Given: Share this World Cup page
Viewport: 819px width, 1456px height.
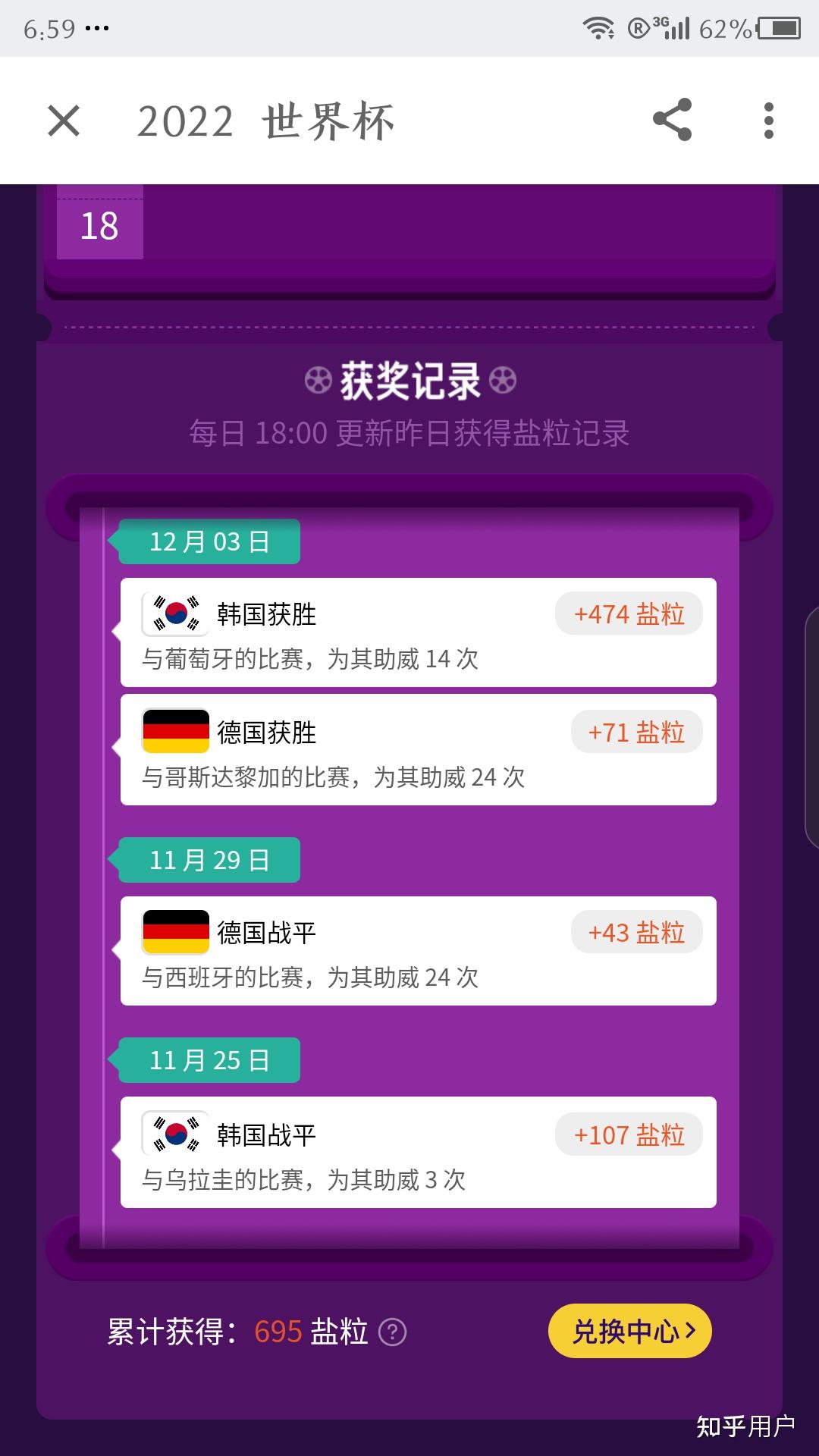Looking at the screenshot, I should point(672,120).
